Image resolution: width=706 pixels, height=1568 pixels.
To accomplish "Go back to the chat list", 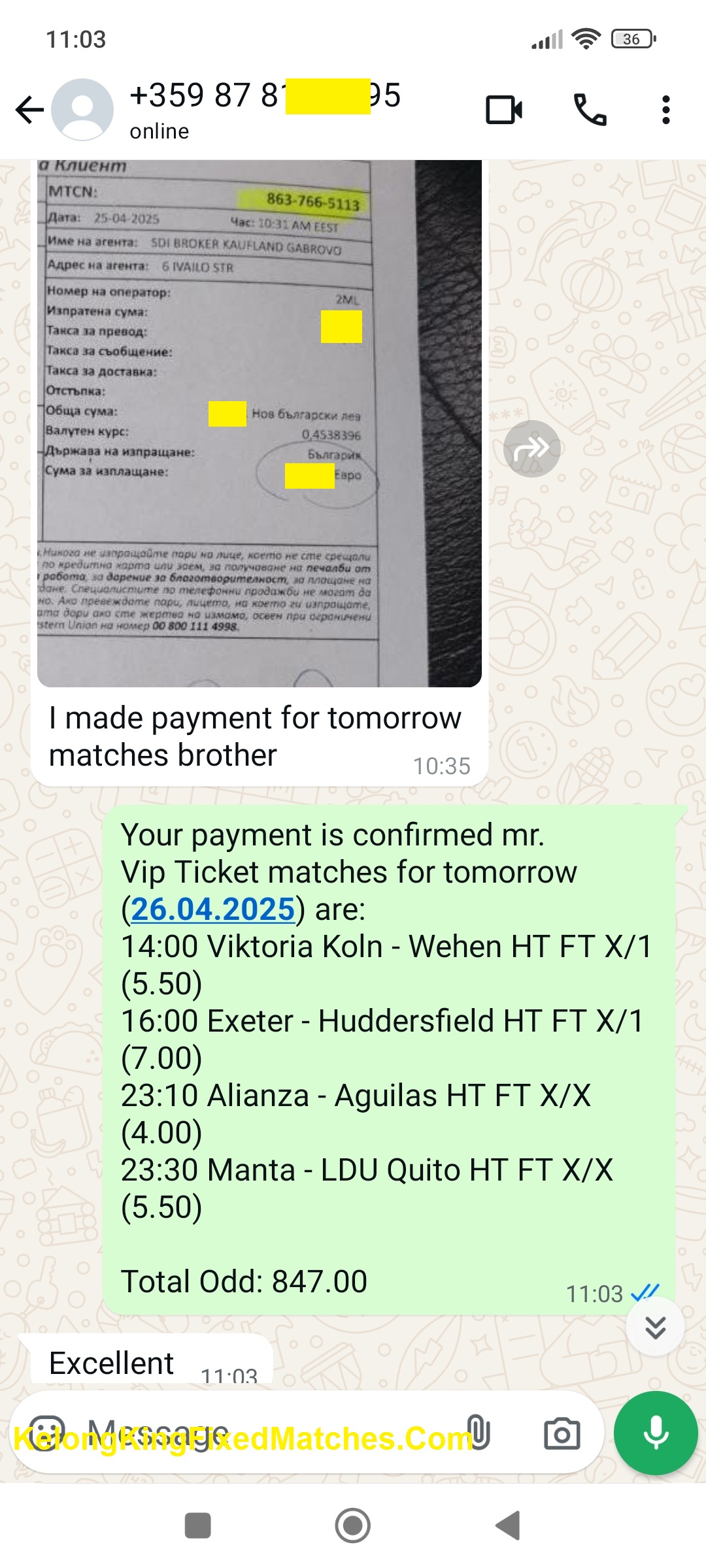I will click(x=29, y=110).
